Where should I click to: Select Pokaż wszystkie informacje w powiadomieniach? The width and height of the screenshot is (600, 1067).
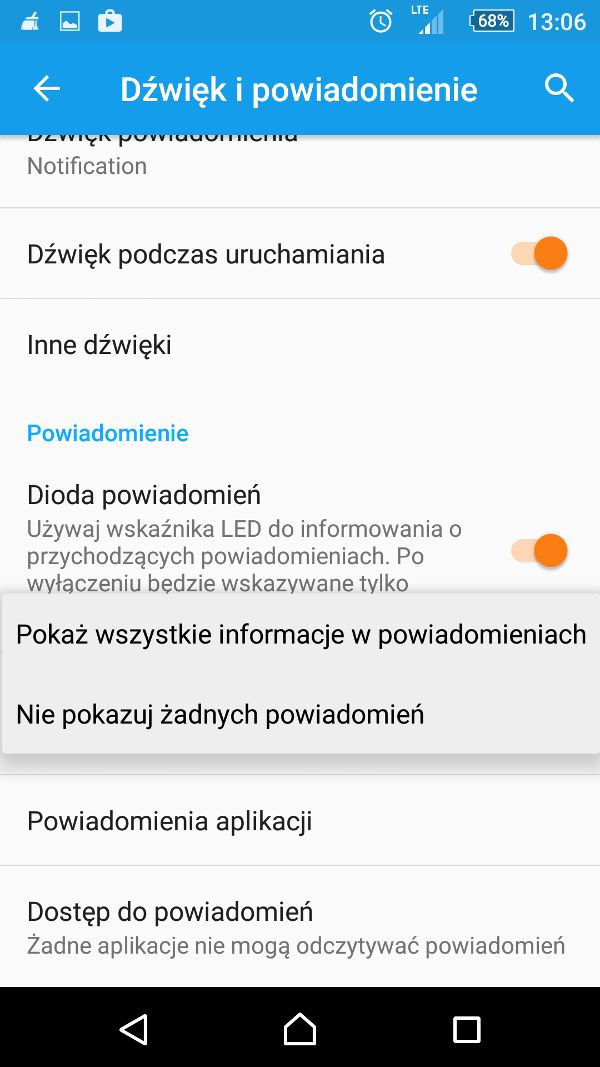[301, 634]
